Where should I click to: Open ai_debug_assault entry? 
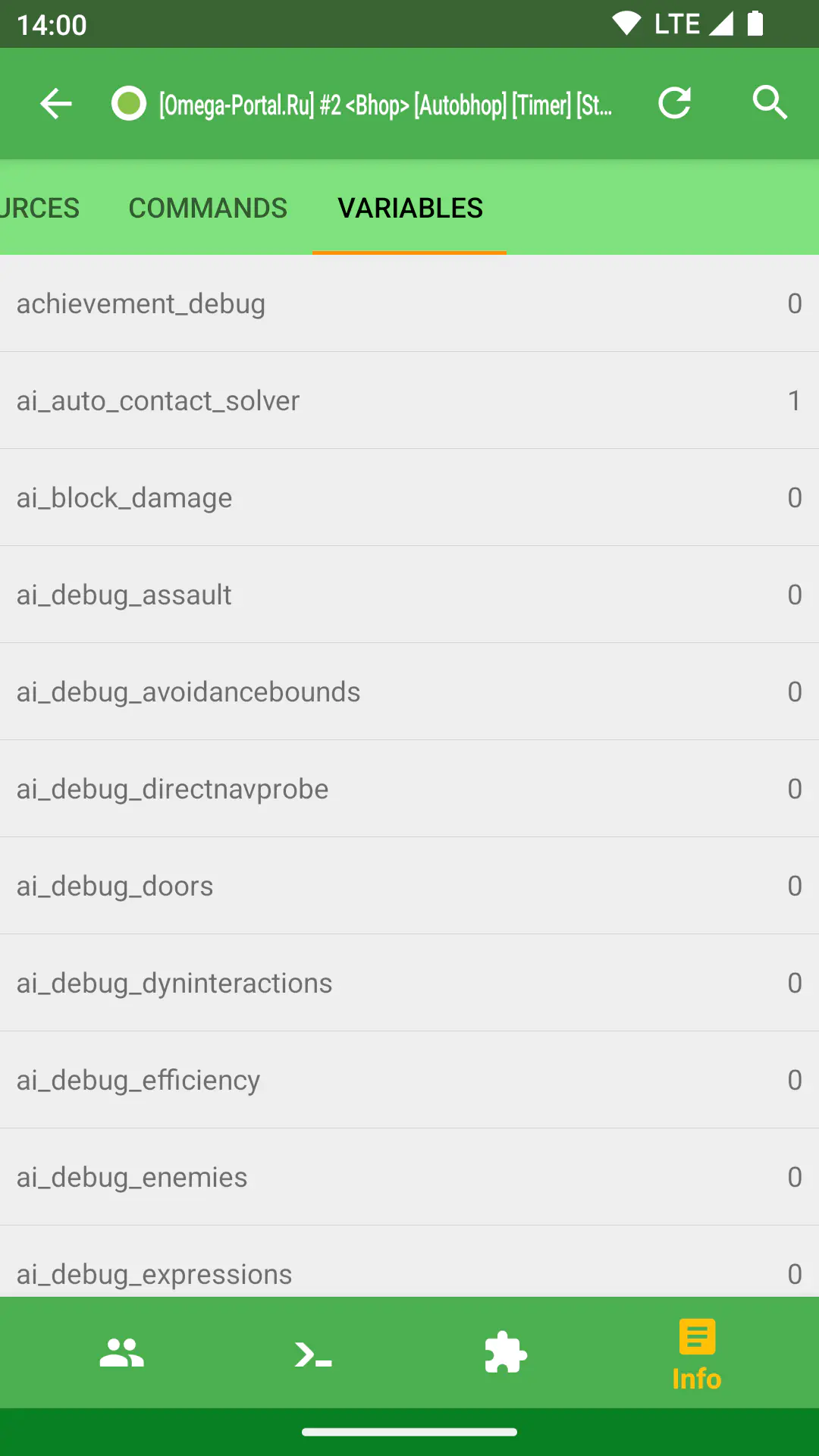pos(409,595)
